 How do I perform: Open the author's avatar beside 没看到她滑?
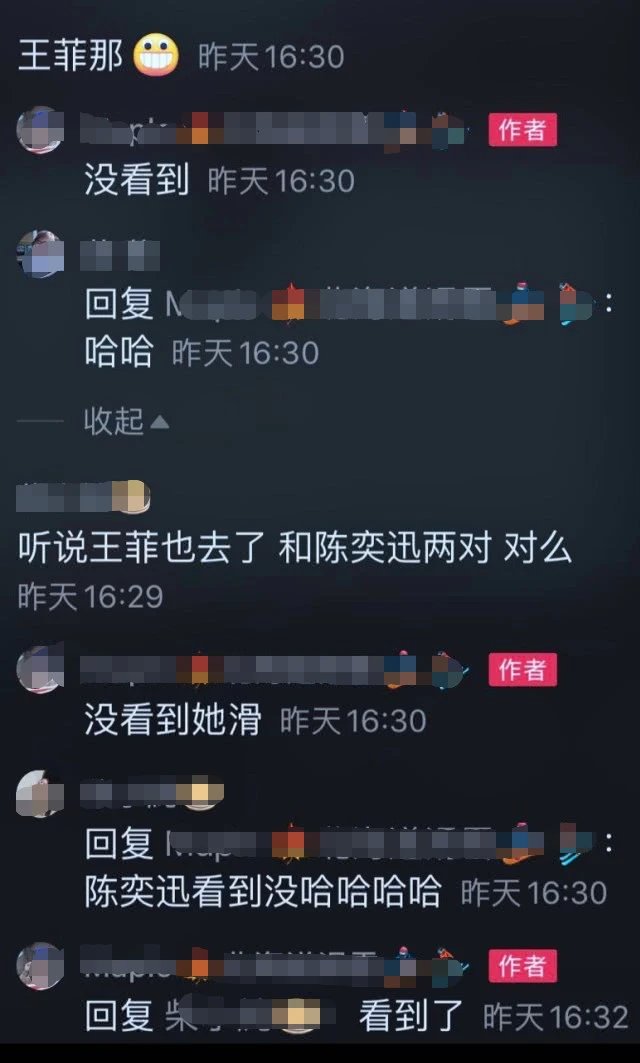pyautogui.click(x=42, y=668)
